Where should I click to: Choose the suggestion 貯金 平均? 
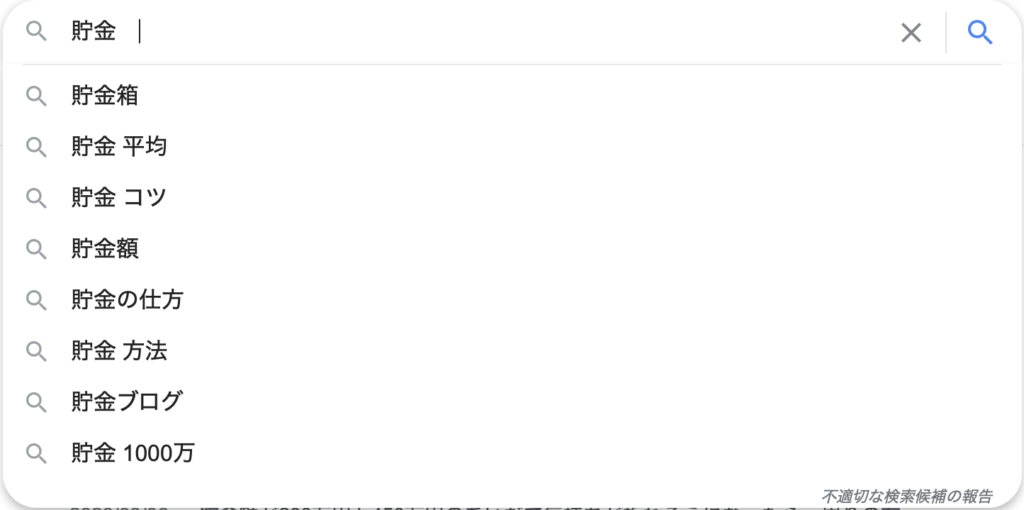[118, 147]
